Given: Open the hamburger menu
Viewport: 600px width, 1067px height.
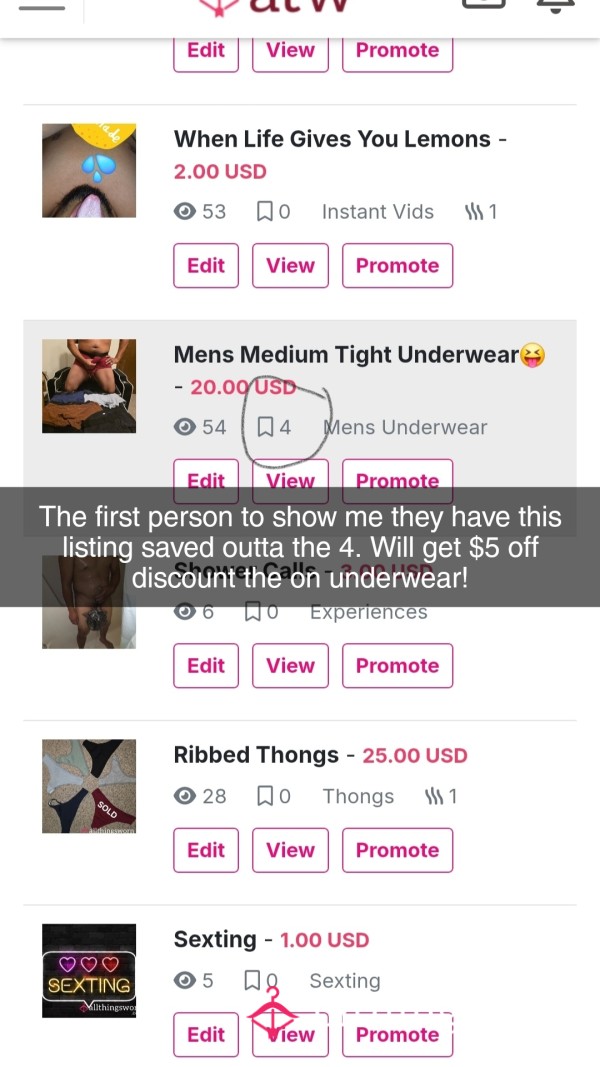Looking at the screenshot, I should pyautogui.click(x=41, y=7).
